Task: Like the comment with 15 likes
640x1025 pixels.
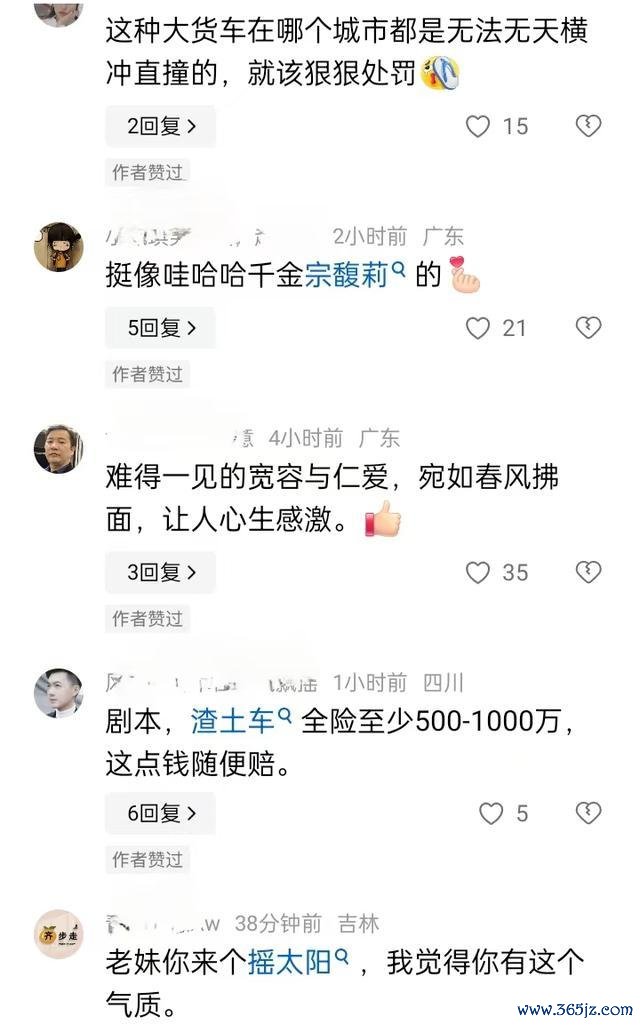Action: [479, 127]
